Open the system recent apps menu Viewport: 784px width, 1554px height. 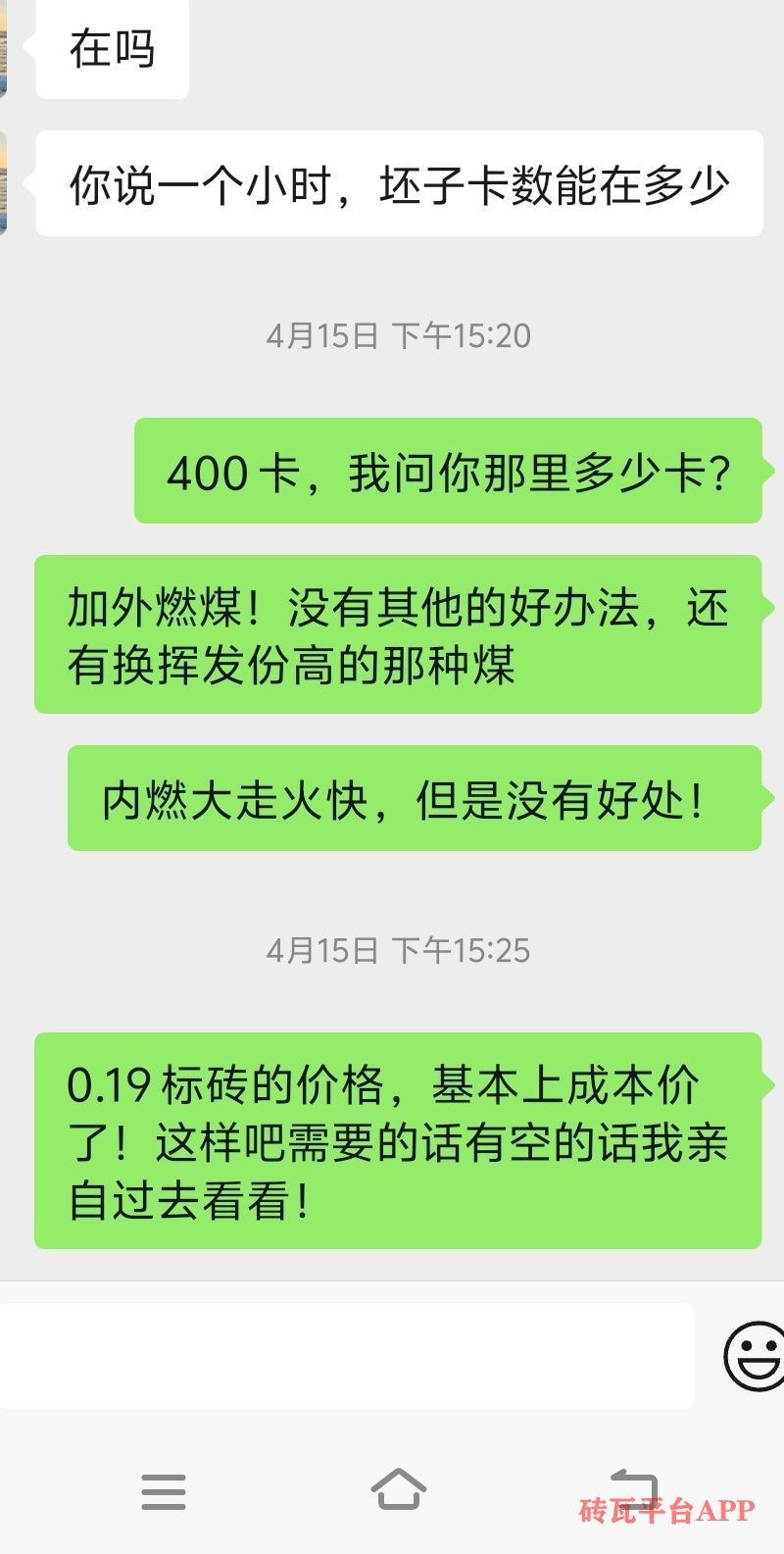[164, 1491]
